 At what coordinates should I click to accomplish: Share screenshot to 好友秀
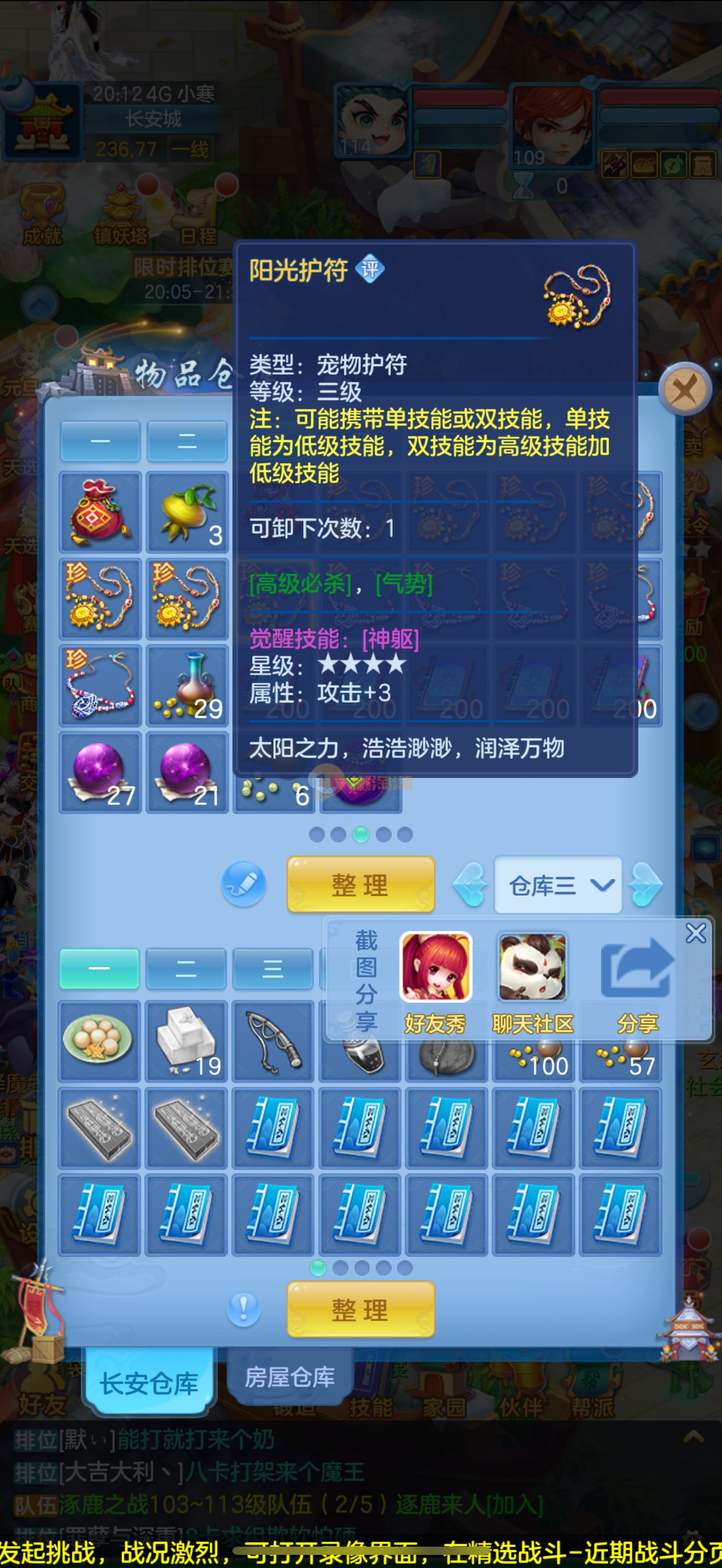pyautogui.click(x=435, y=980)
